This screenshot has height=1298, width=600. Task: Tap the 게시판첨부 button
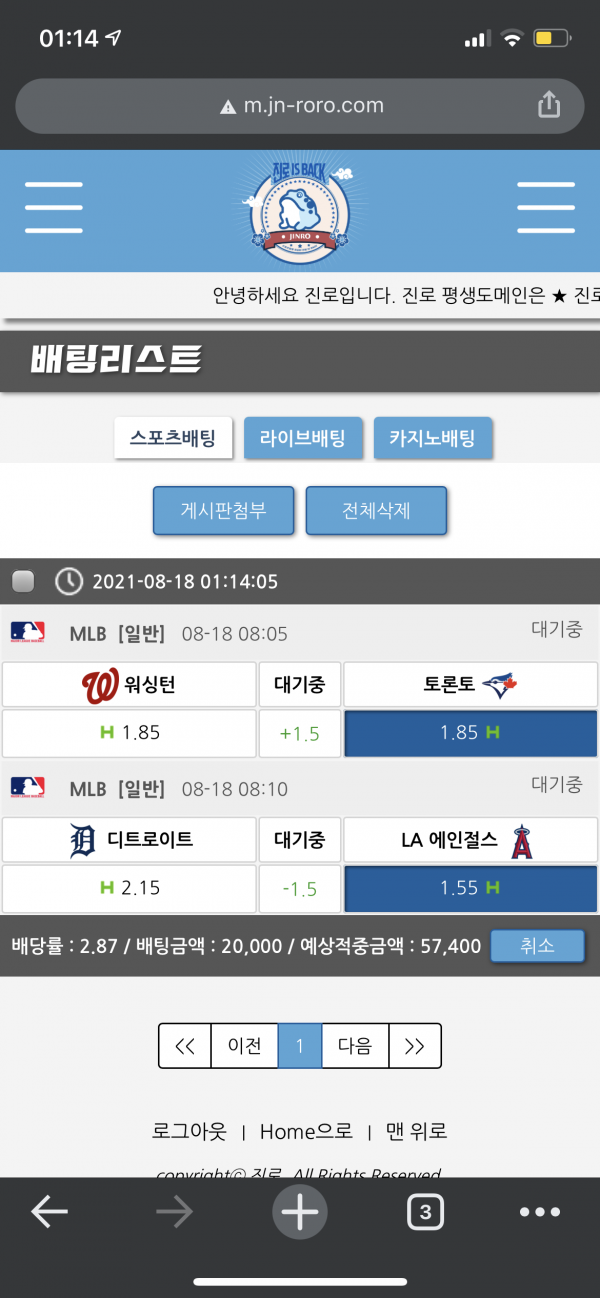[x=224, y=511]
